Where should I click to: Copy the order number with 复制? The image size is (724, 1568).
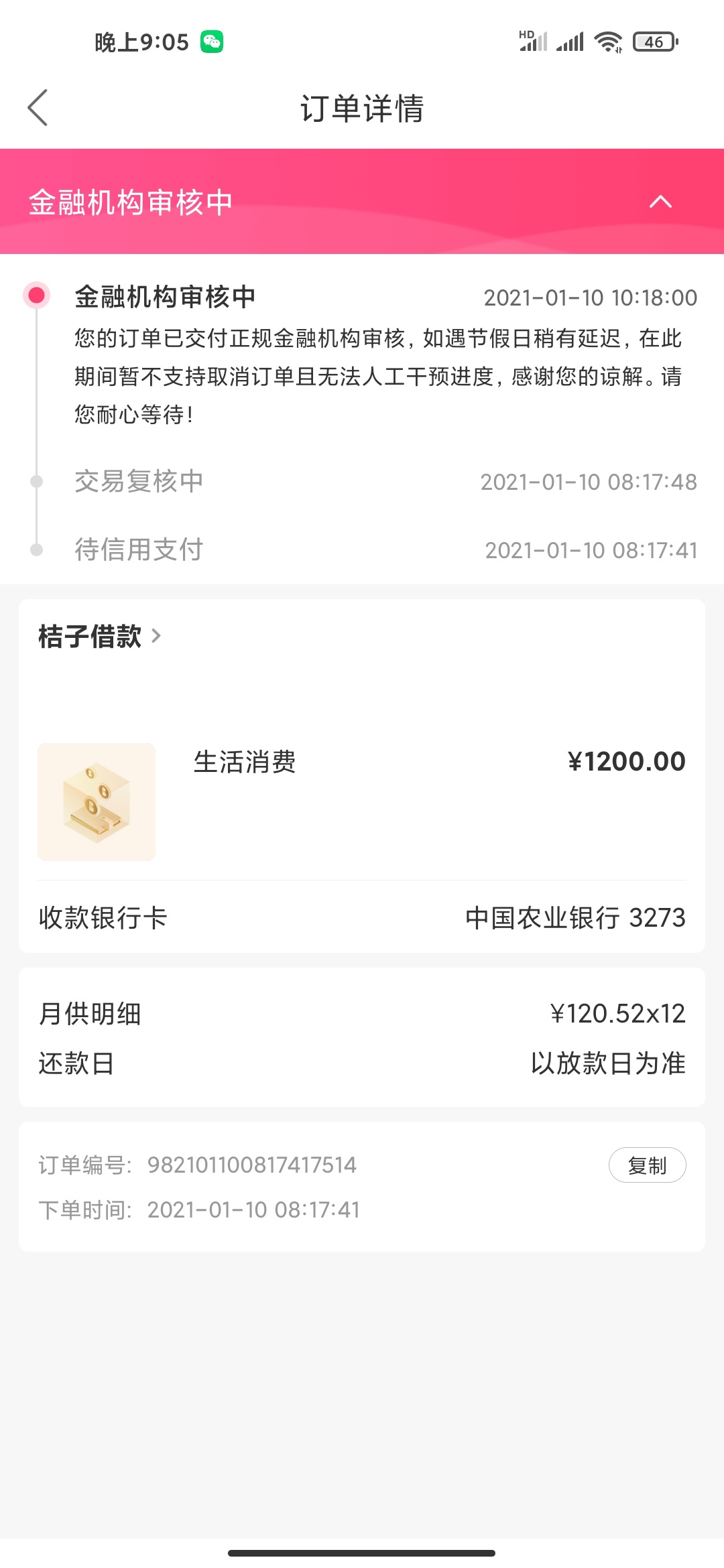tap(647, 1165)
